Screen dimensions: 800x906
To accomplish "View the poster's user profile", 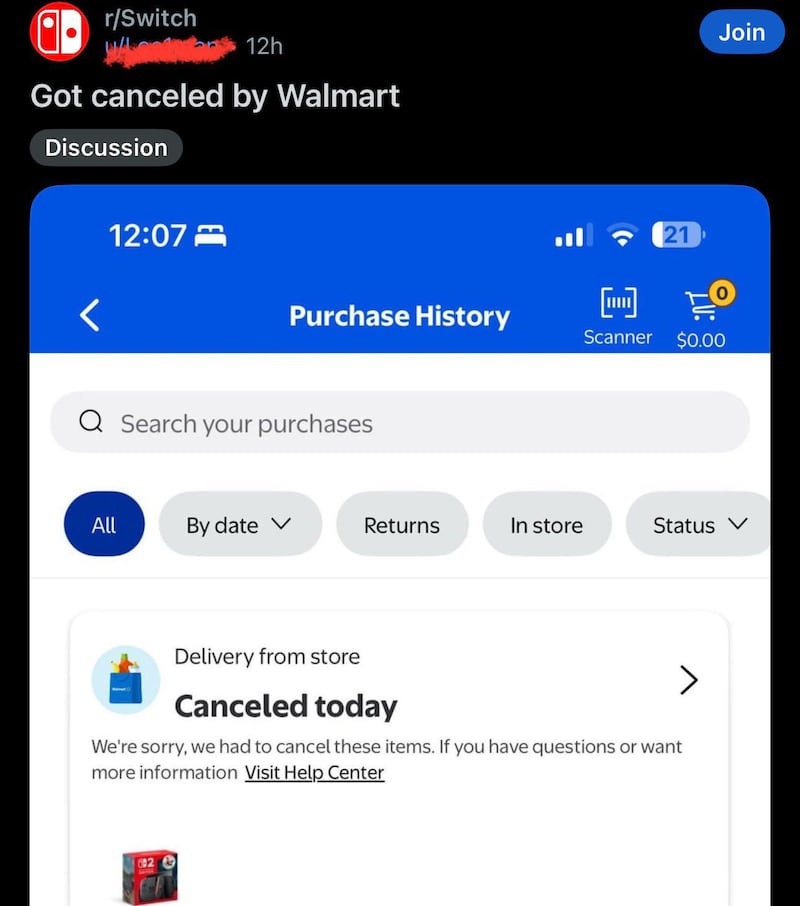I will pyautogui.click(x=168, y=46).
